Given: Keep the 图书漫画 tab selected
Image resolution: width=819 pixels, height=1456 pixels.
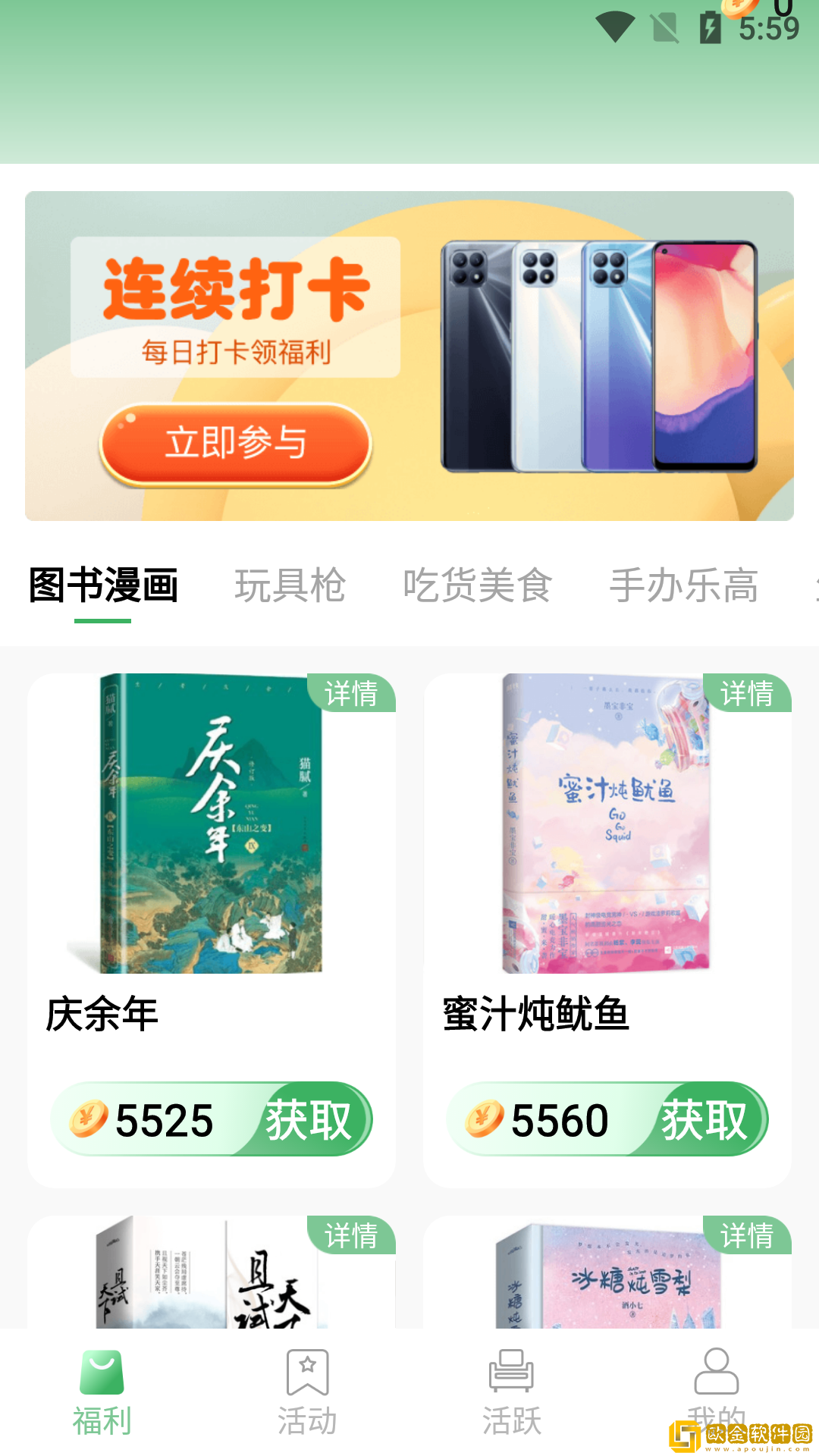Looking at the screenshot, I should pyautogui.click(x=100, y=584).
